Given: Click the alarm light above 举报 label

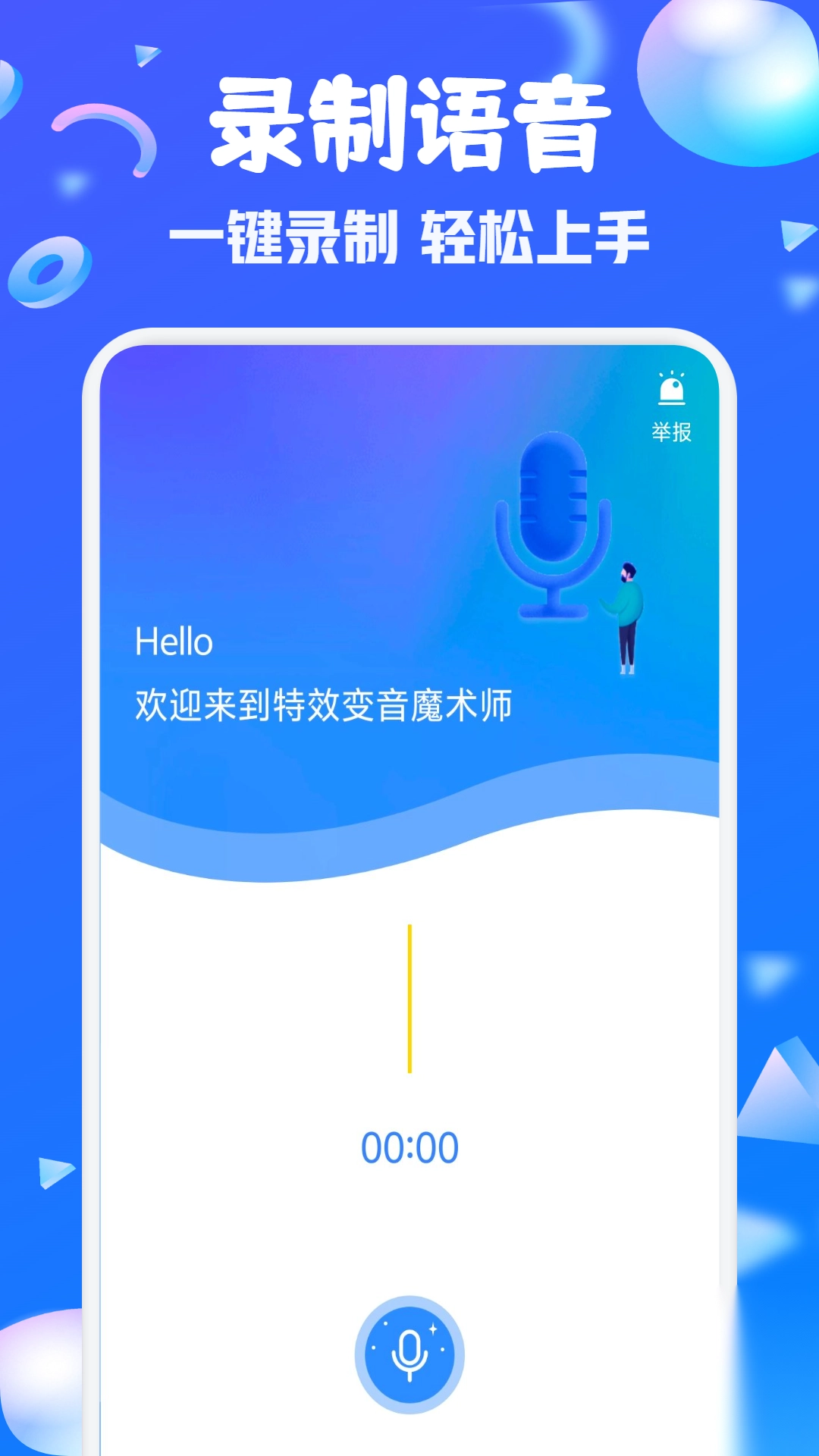Looking at the screenshot, I should pos(670,389).
